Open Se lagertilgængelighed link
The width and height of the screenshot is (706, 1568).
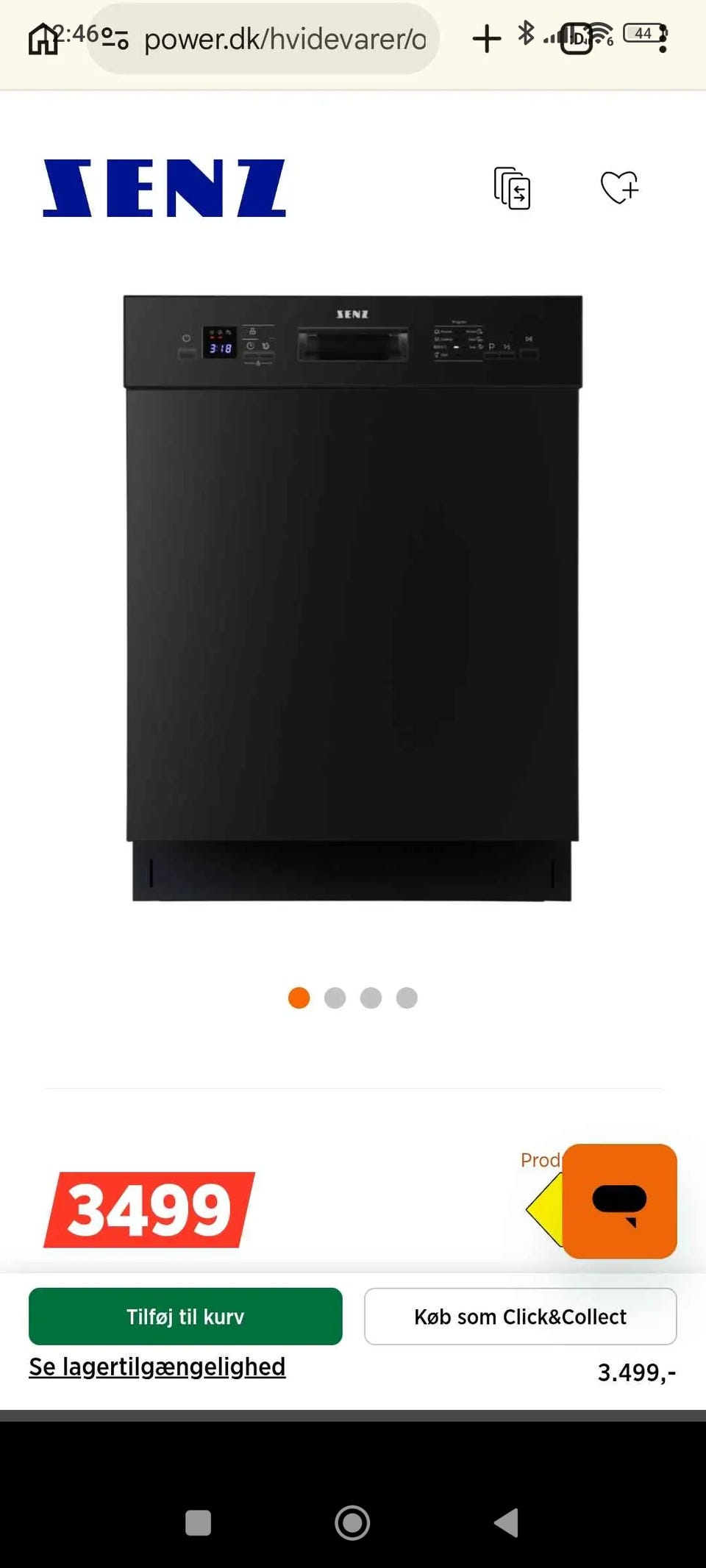tap(157, 1367)
